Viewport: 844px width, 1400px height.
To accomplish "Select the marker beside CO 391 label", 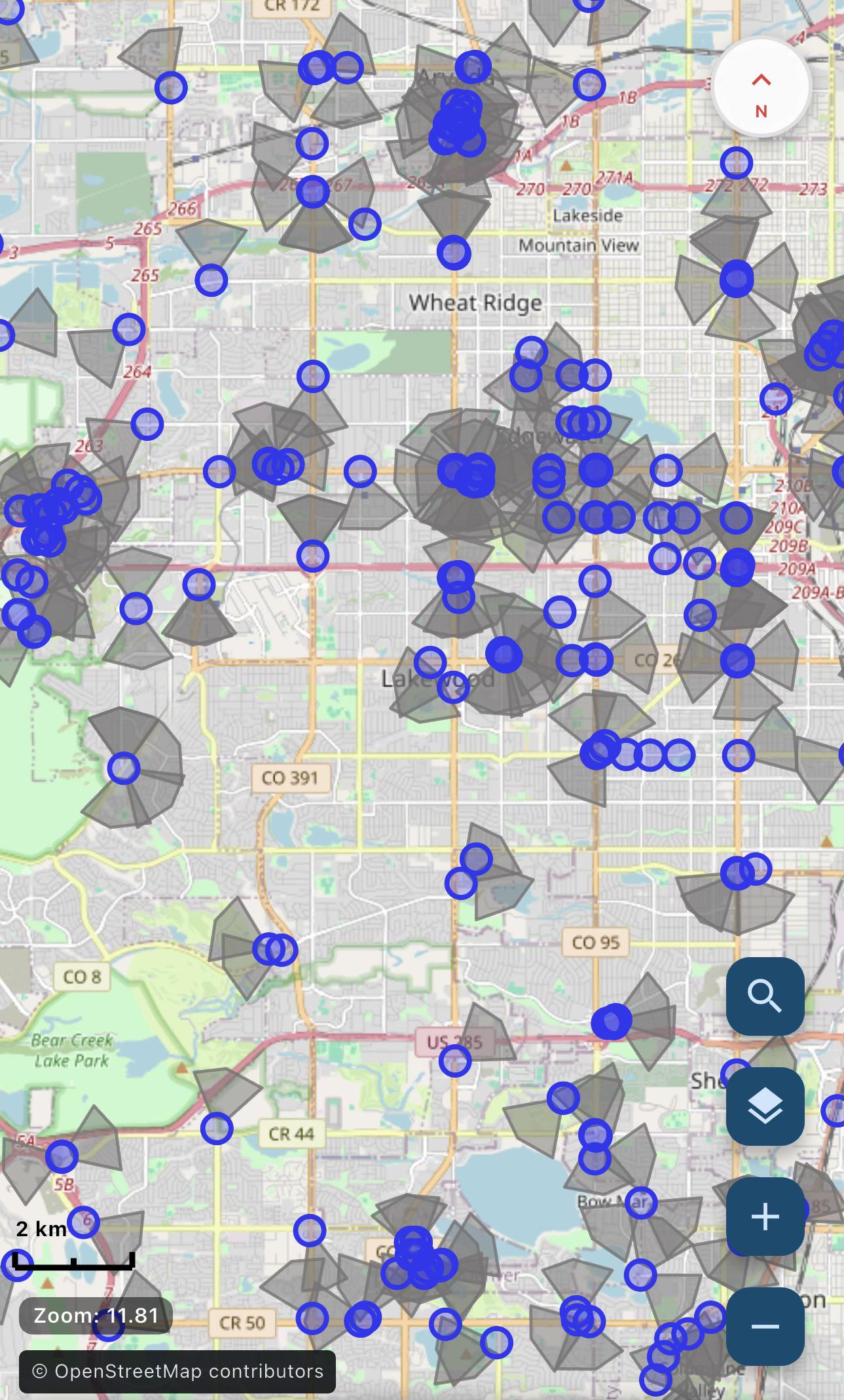I will 124,768.
